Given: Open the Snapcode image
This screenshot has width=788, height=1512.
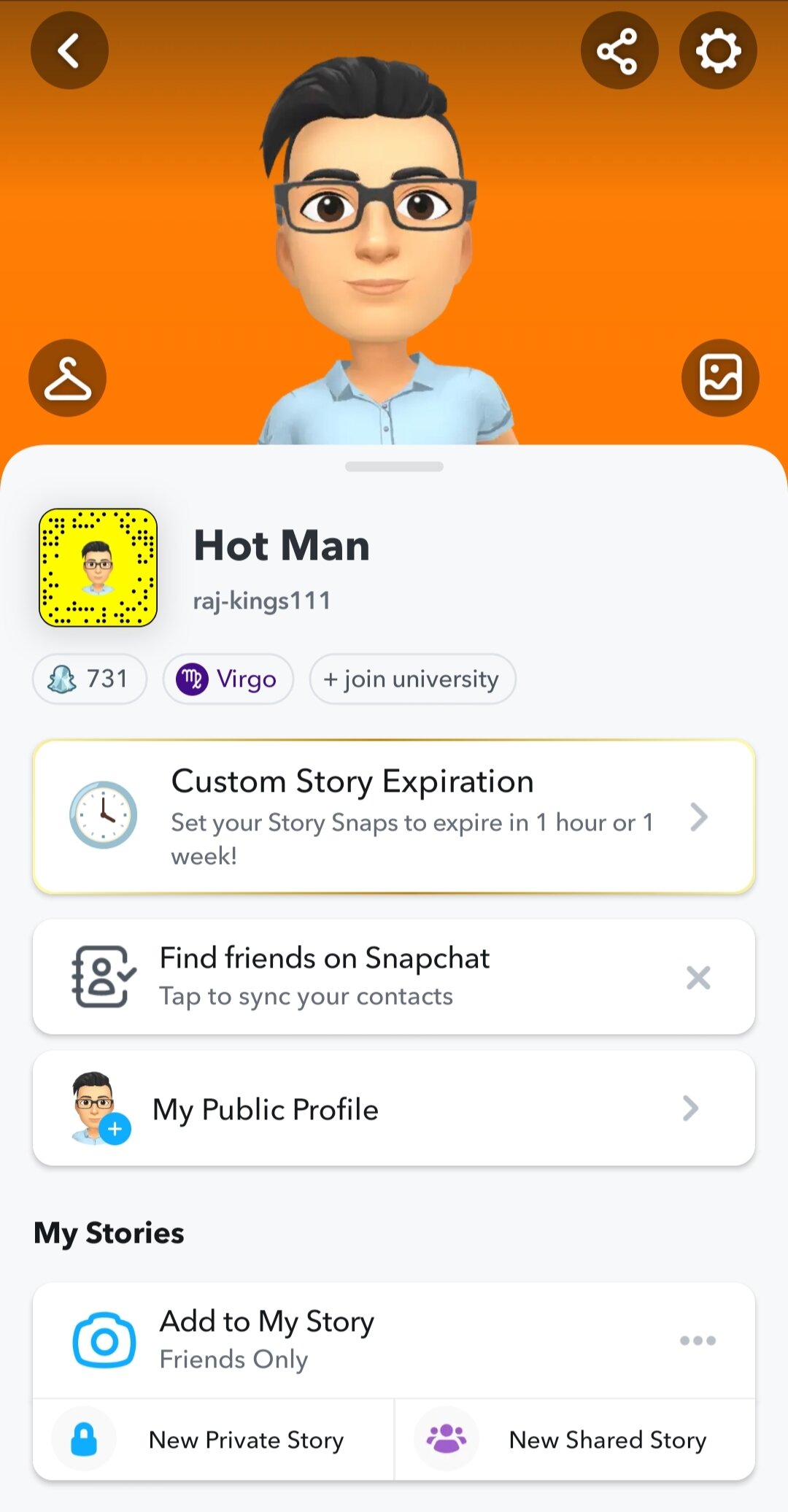Looking at the screenshot, I should point(98,568).
